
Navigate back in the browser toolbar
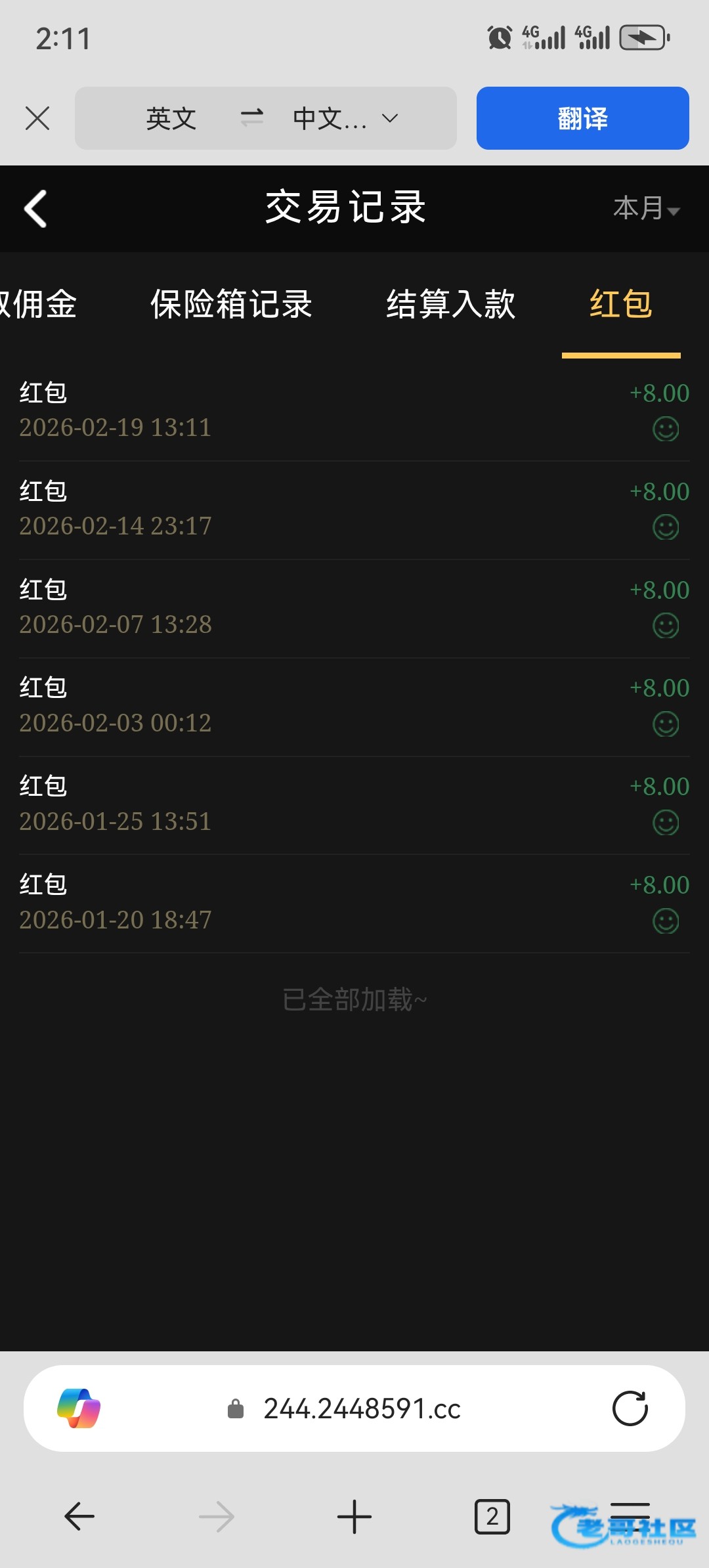point(79,1517)
